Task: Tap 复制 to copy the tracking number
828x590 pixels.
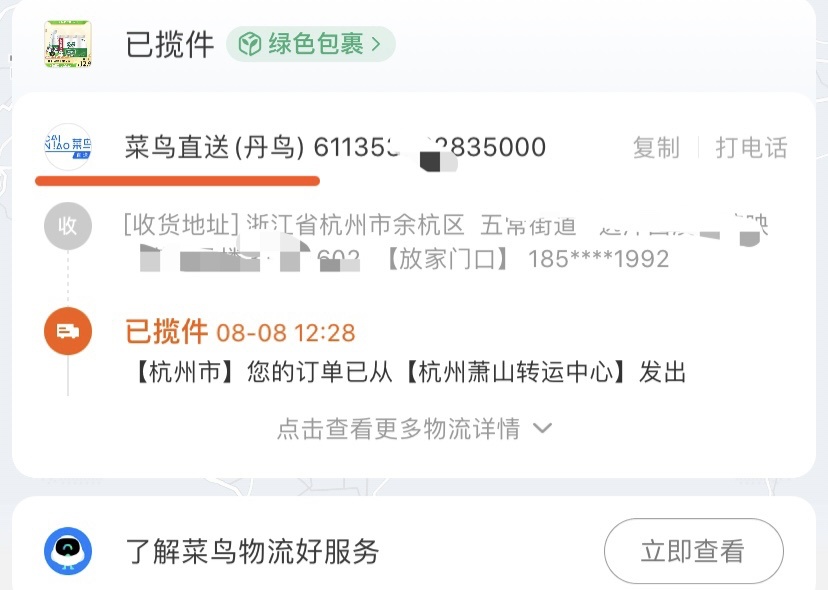Action: (656, 148)
